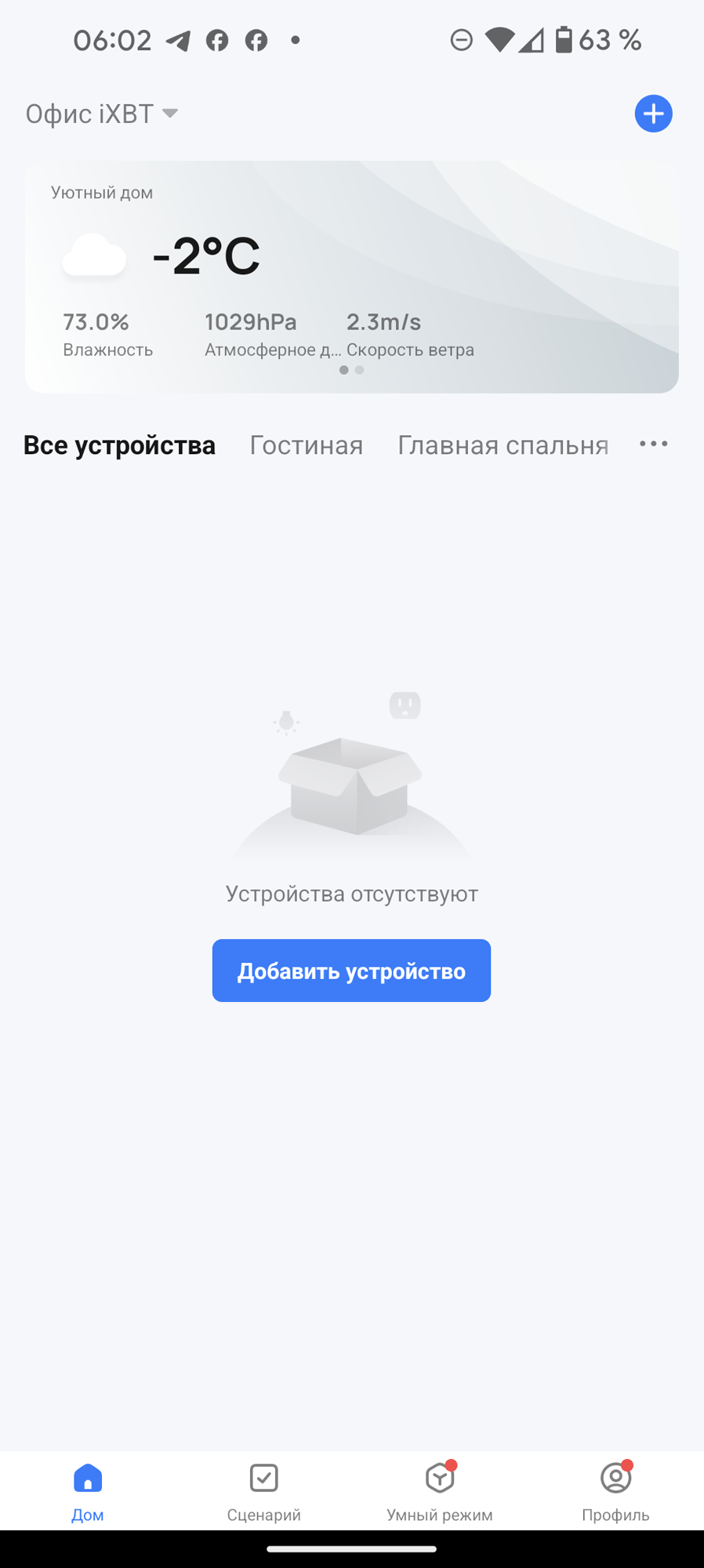Tap the Добавить устройство button
This screenshot has width=704, height=1568.
(351, 971)
